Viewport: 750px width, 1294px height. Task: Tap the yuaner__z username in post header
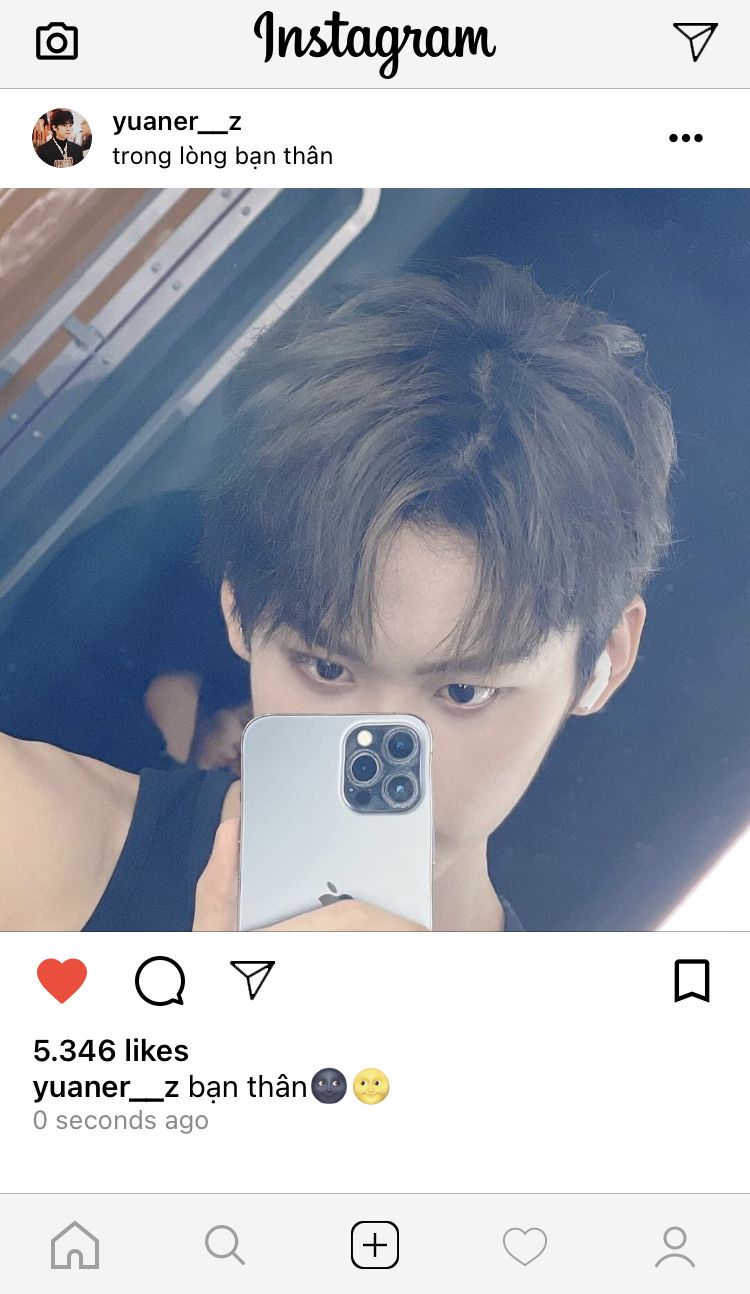177,122
